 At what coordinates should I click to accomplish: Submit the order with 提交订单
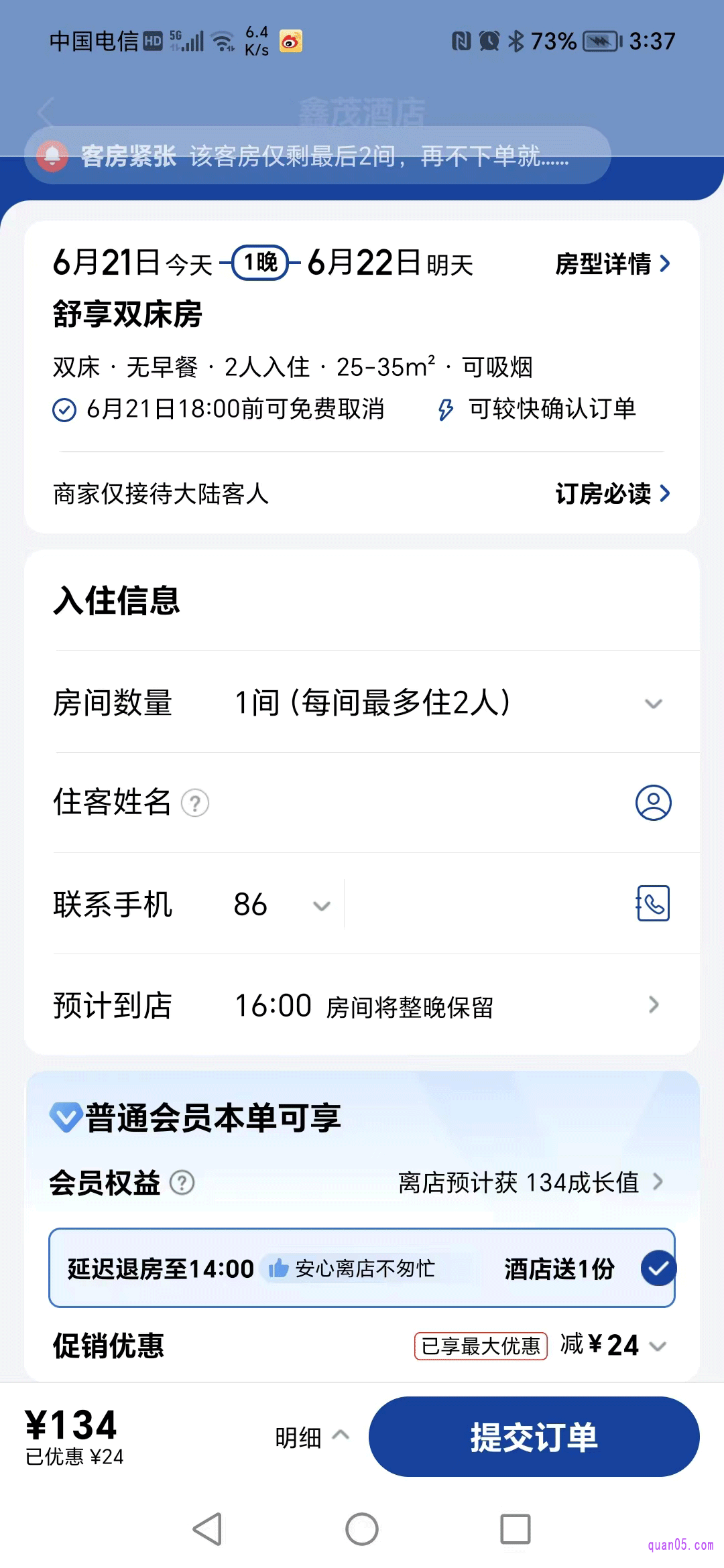pos(534,1437)
